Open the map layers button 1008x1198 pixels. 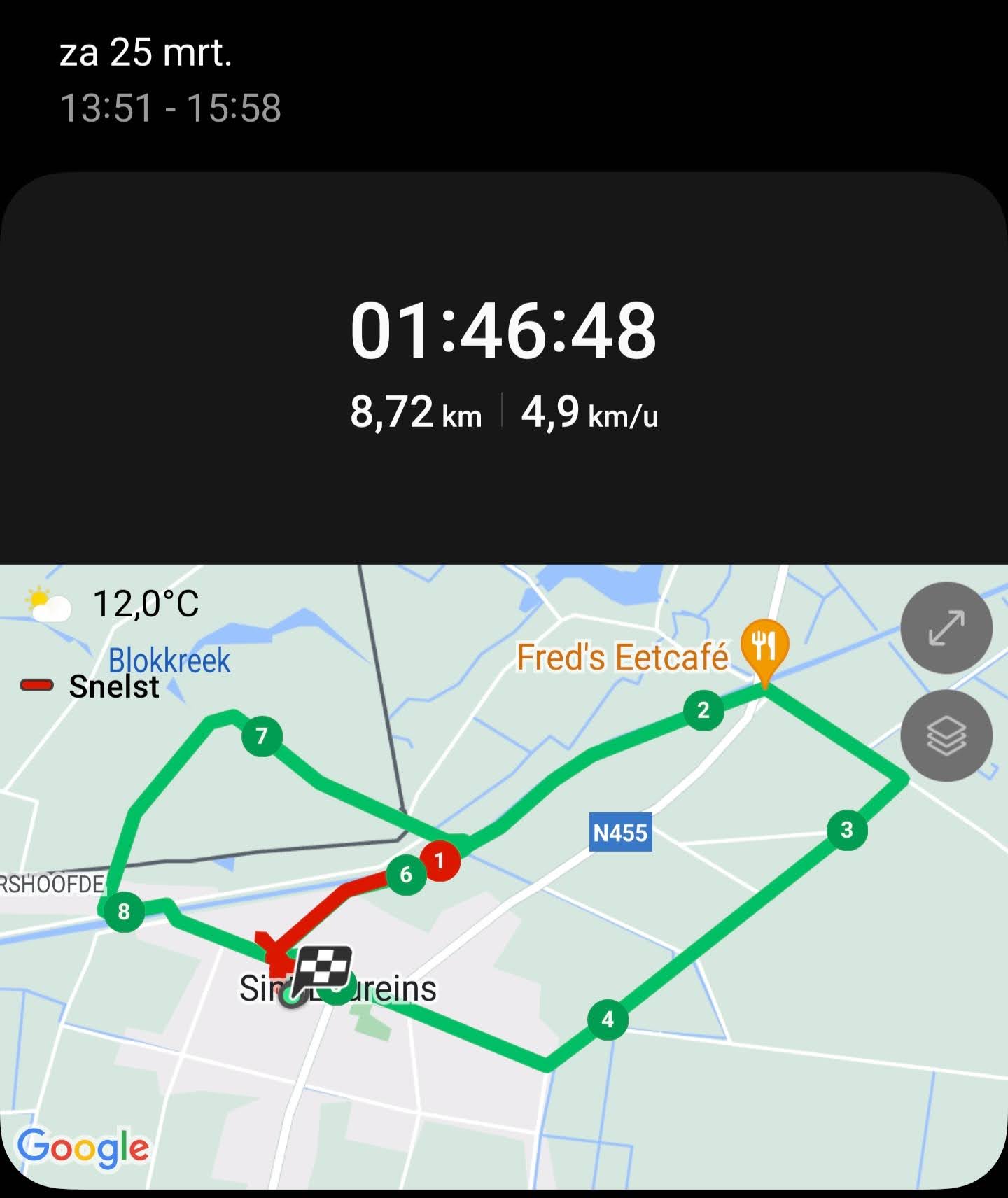(x=946, y=735)
